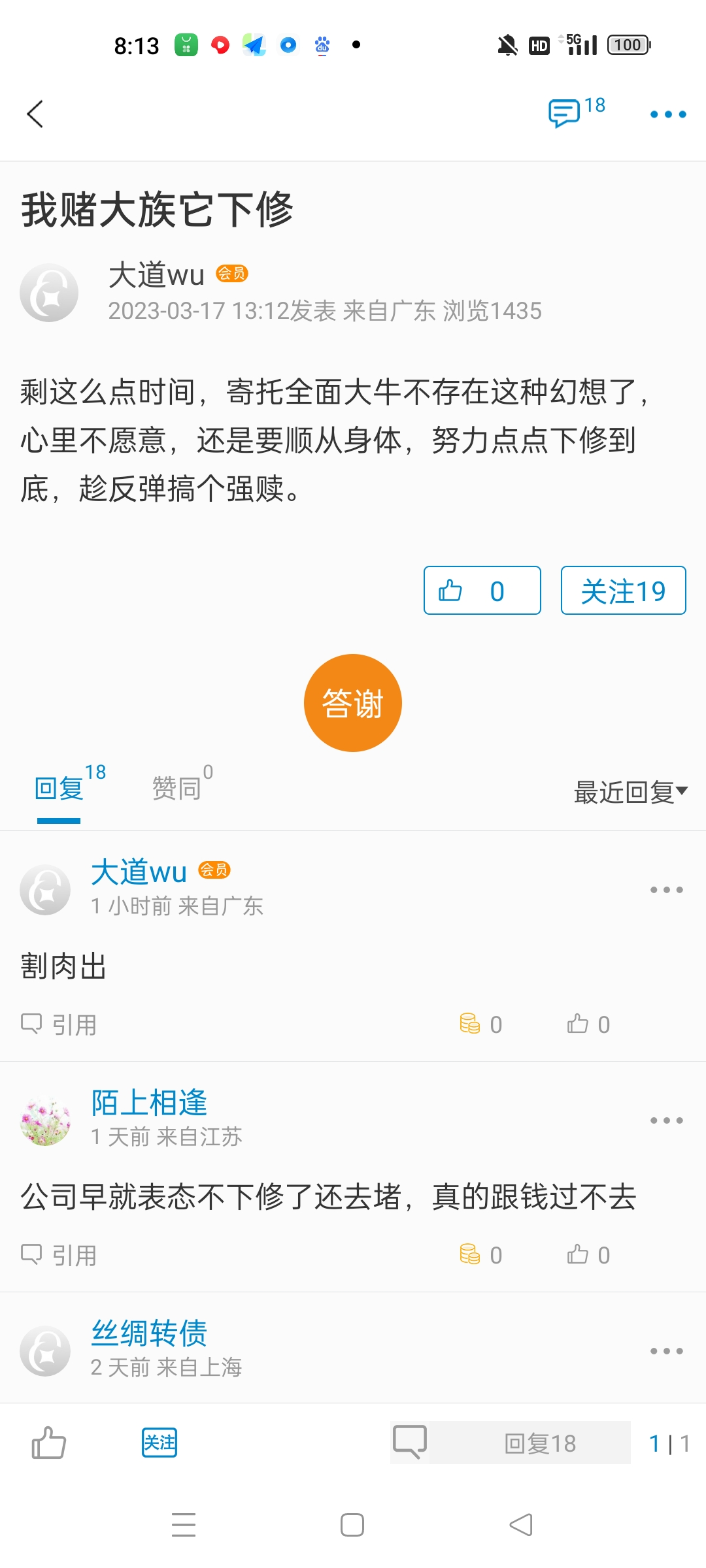Switch to the 回复 tab
Viewport: 706px width, 1568px height.
(x=59, y=789)
